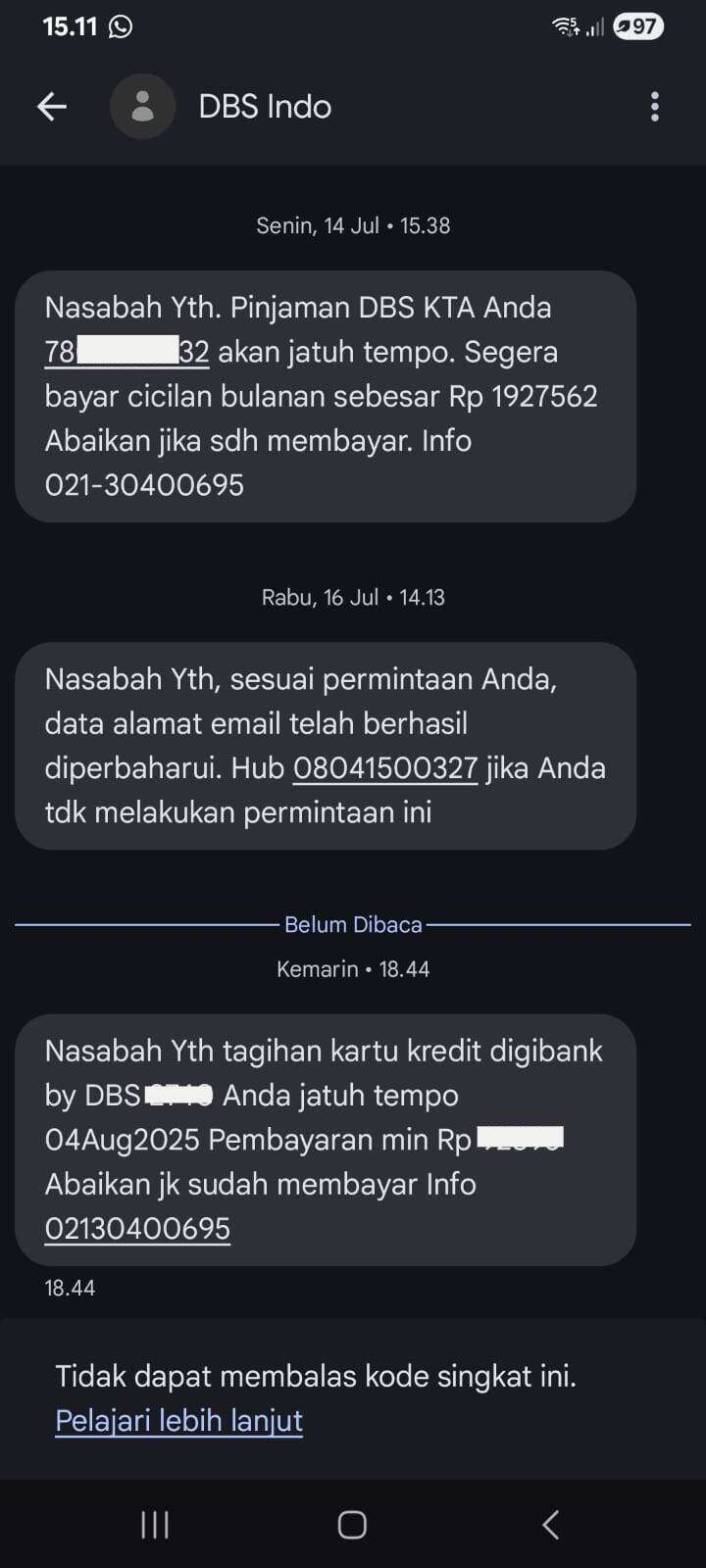Call the linked number 08041500327
Viewport: 706px width, 1568px height.
(x=385, y=768)
